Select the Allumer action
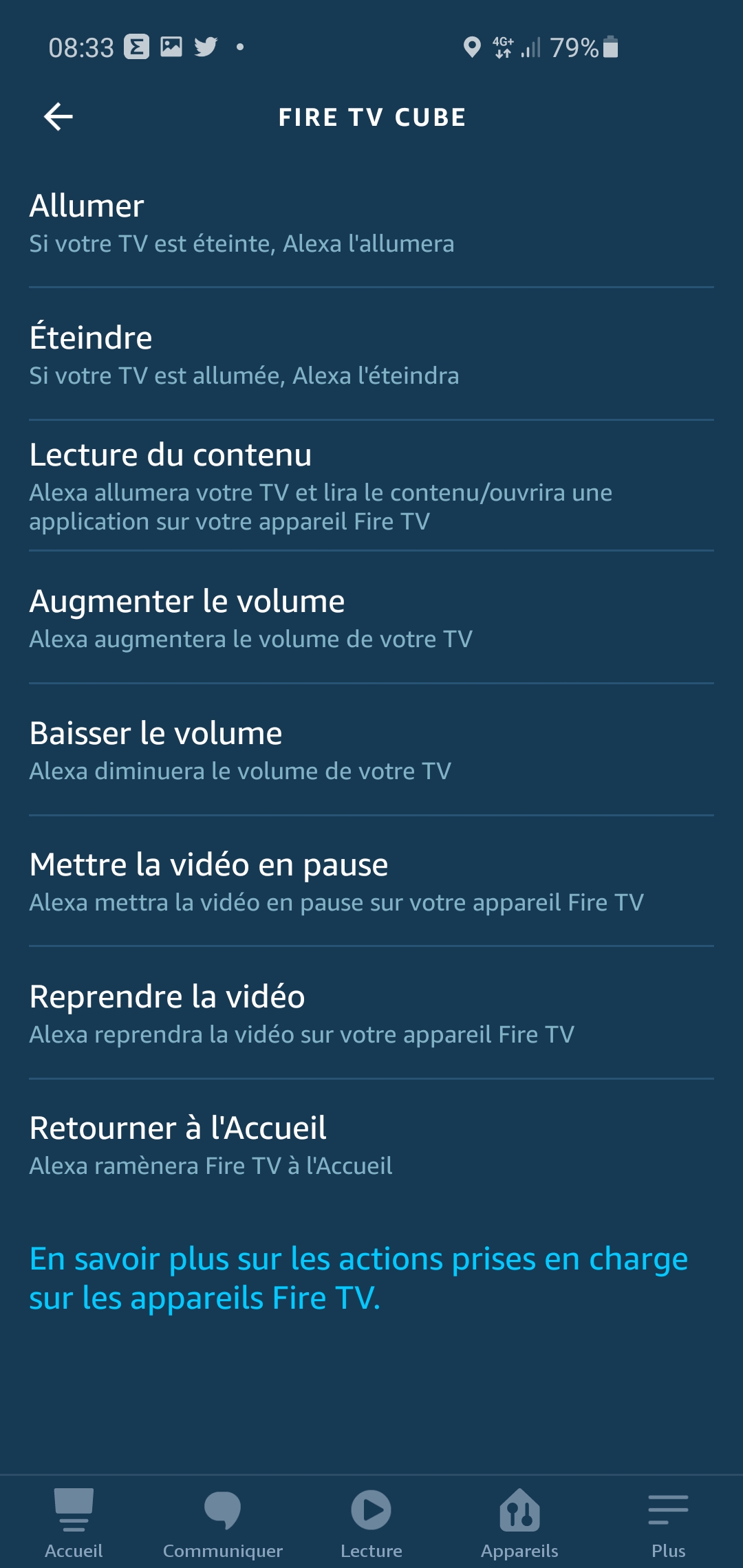Viewport: 743px width, 1568px height. coord(371,223)
